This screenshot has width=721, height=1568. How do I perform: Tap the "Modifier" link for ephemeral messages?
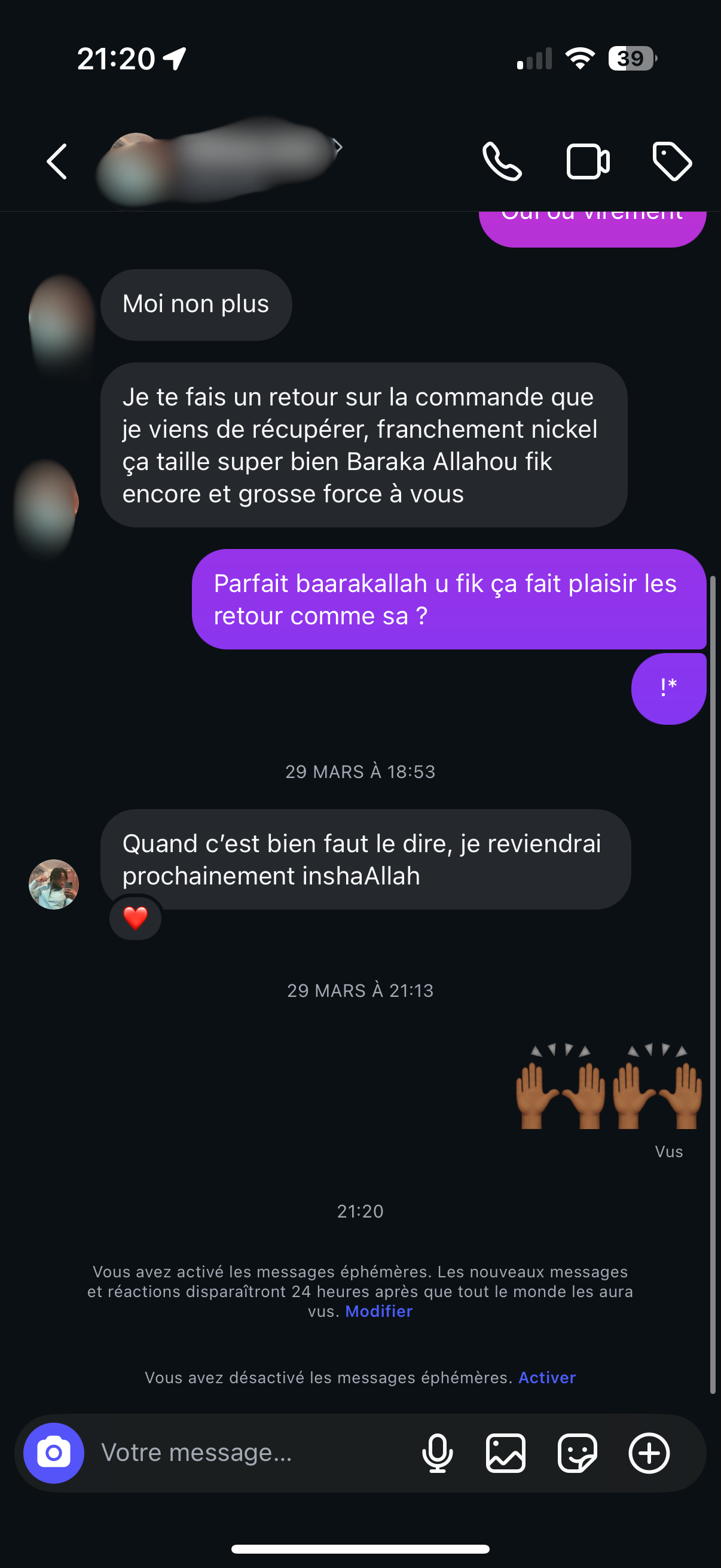pyautogui.click(x=378, y=1311)
